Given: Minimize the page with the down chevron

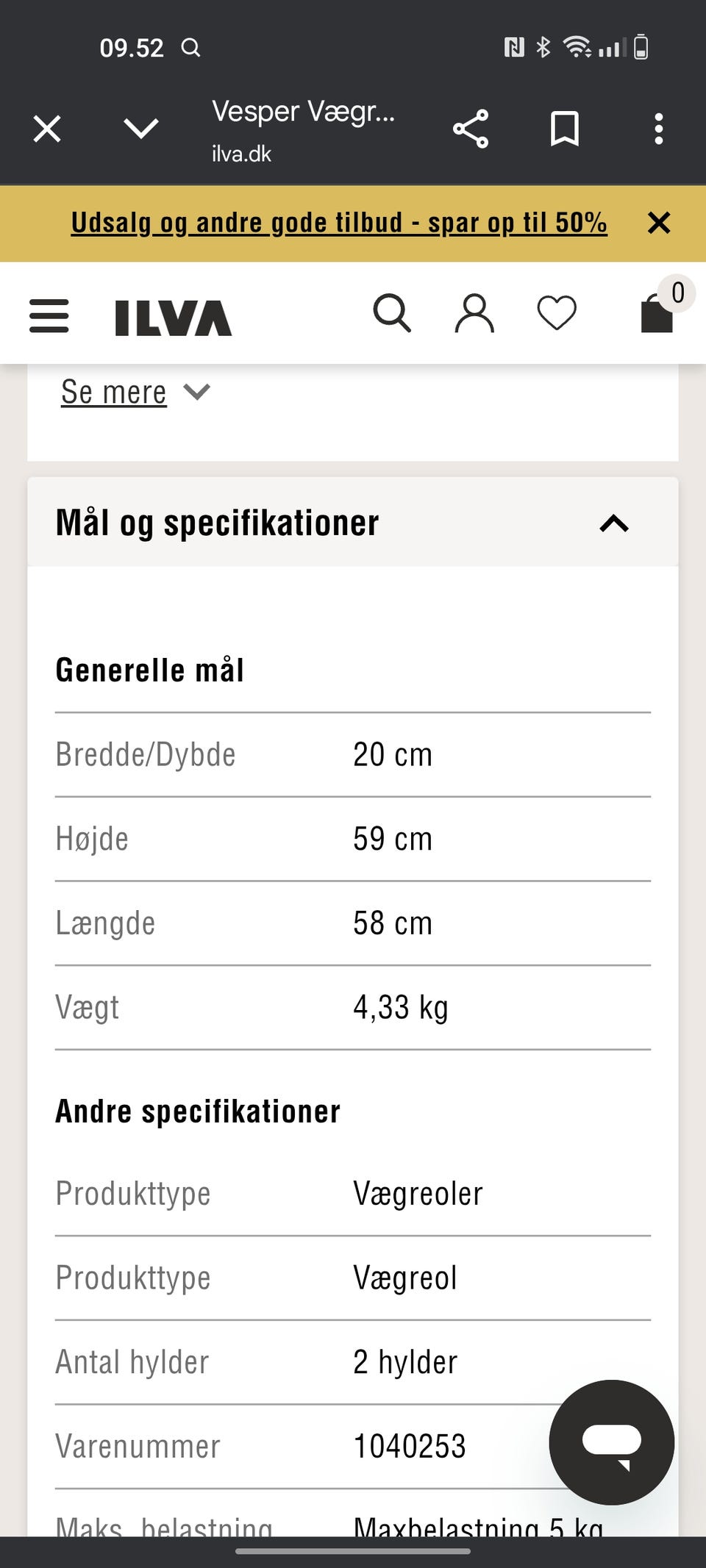Looking at the screenshot, I should coord(141,128).
